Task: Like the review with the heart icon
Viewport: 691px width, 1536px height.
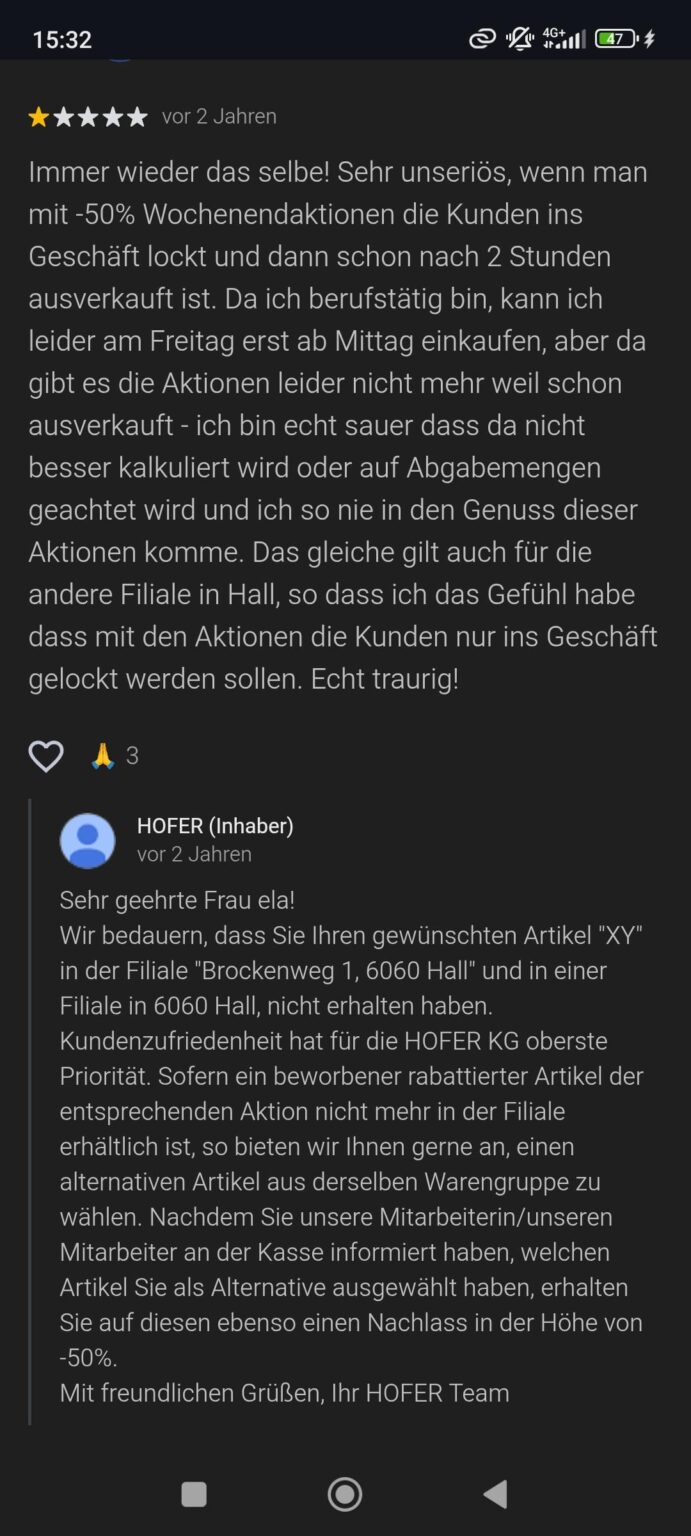Action: click(46, 756)
